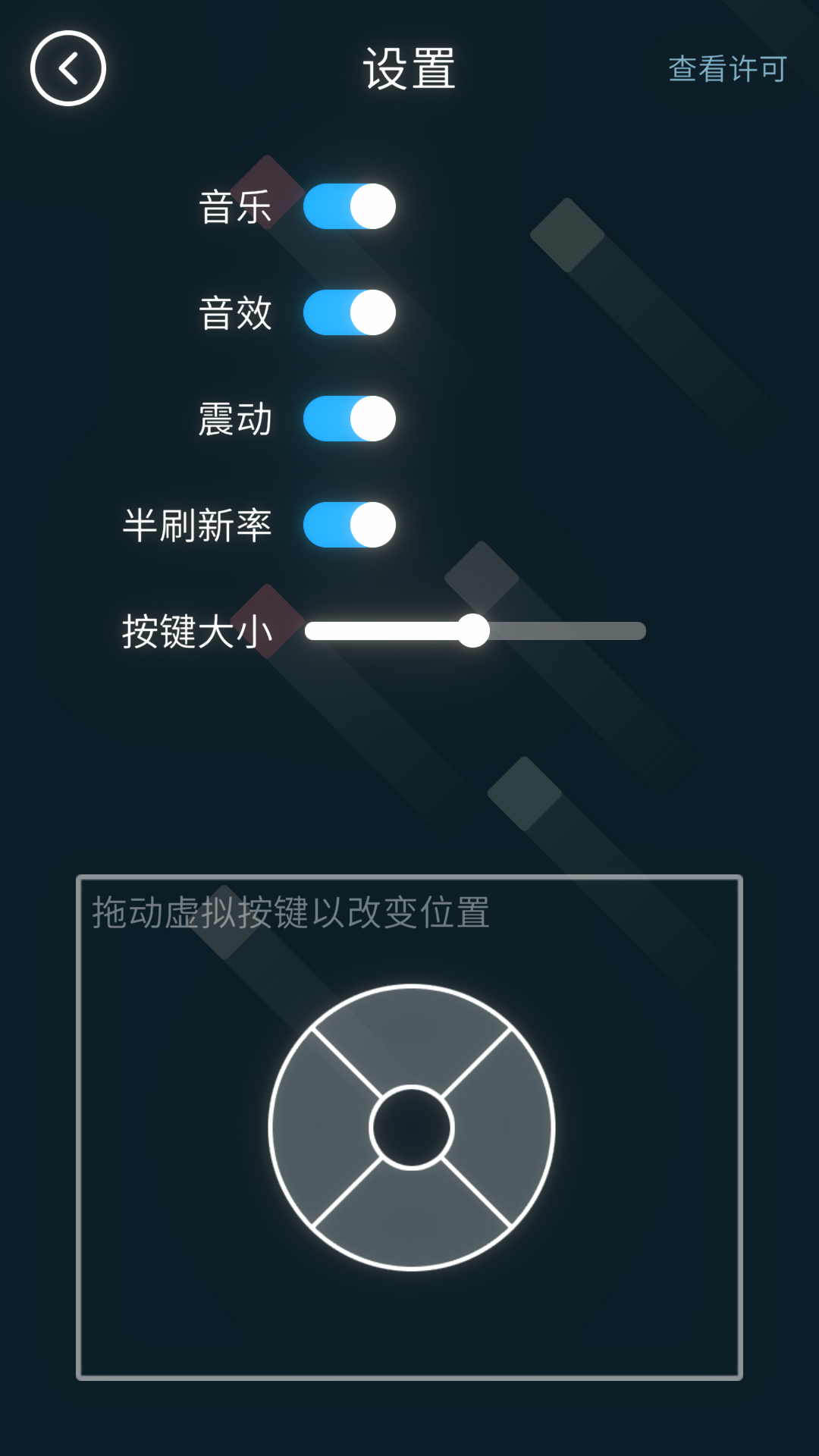Tap the back arrow to exit settings
Image resolution: width=819 pixels, height=1456 pixels.
click(67, 68)
